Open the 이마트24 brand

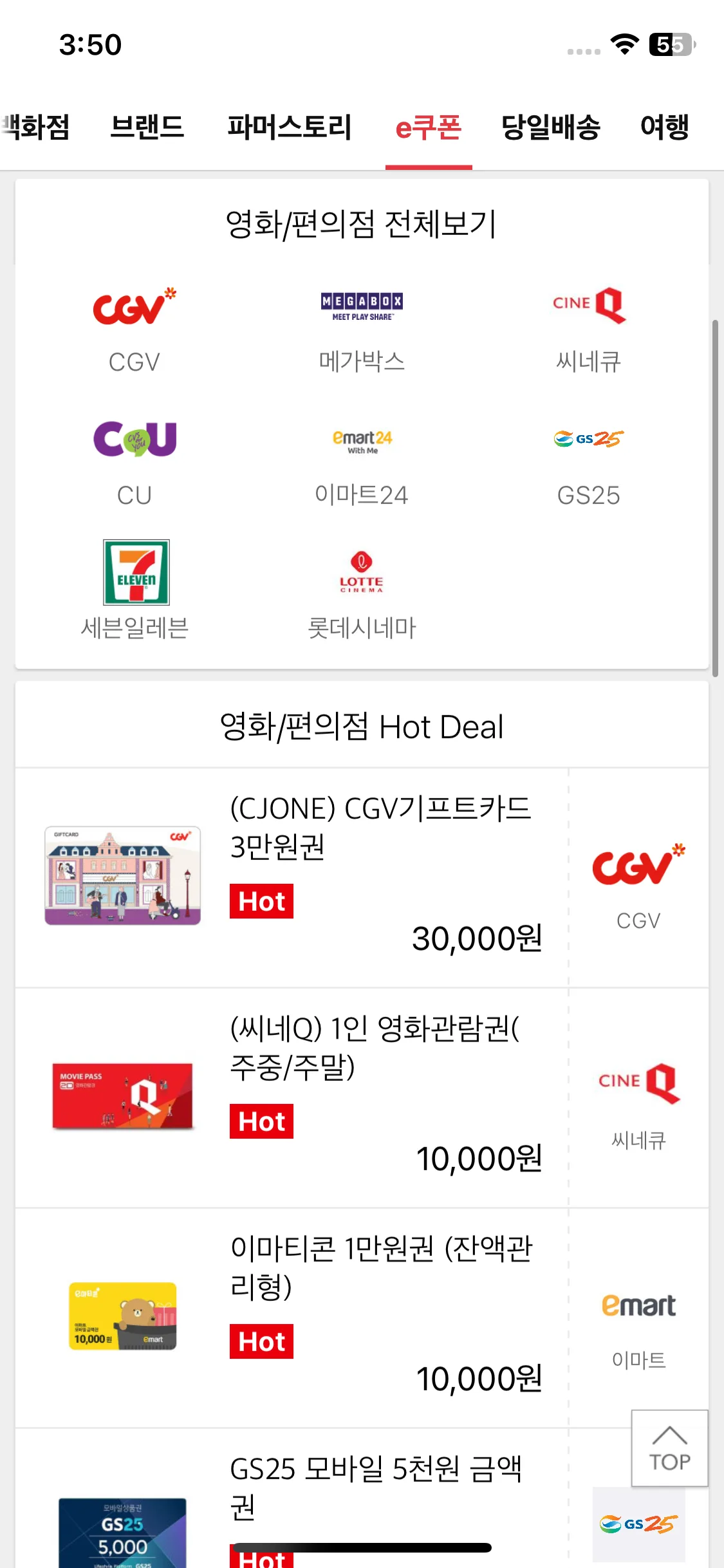(x=362, y=463)
